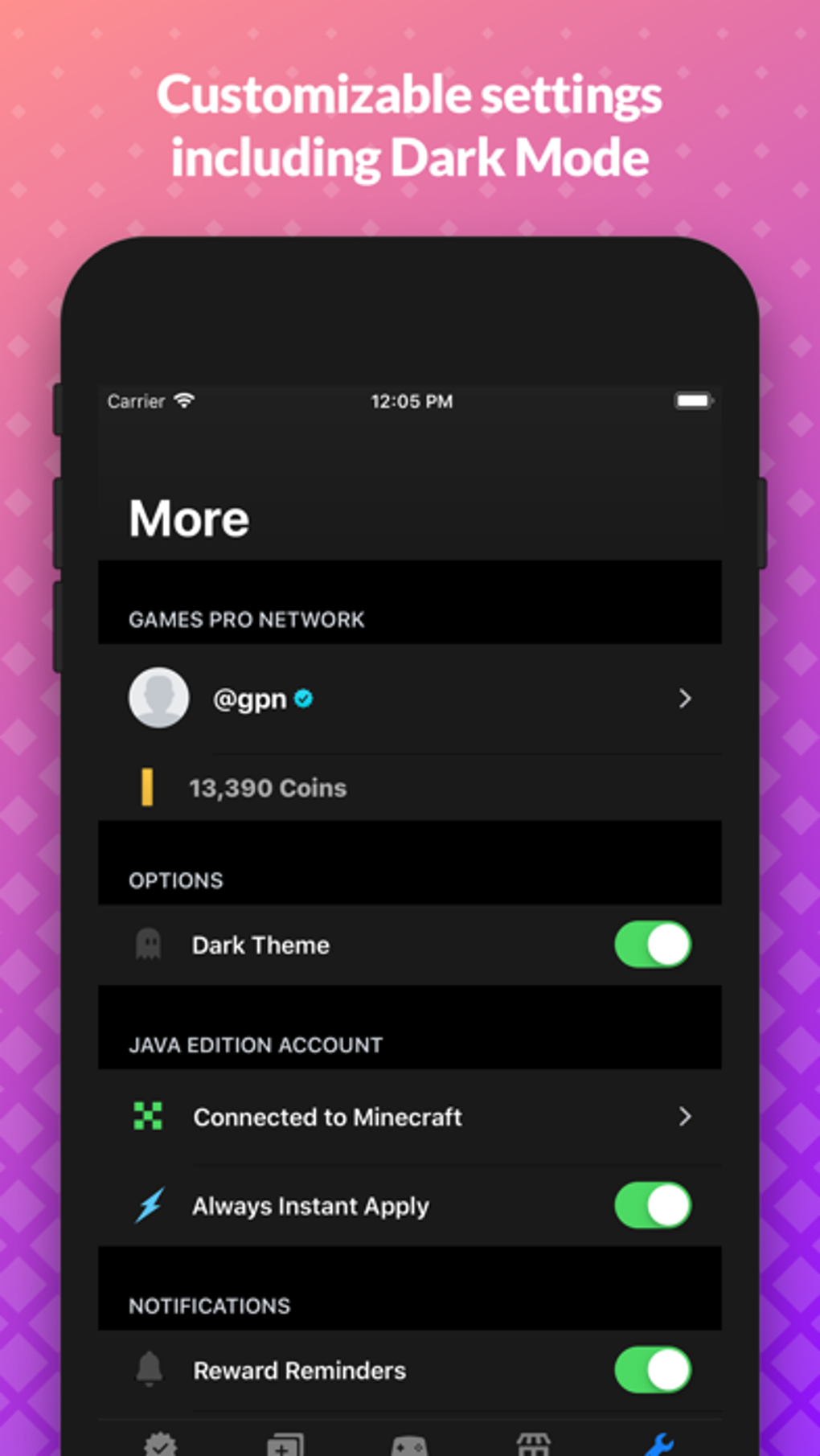The image size is (820, 1456).
Task: Toggle the Dark Theme switch off
Action: (x=652, y=945)
